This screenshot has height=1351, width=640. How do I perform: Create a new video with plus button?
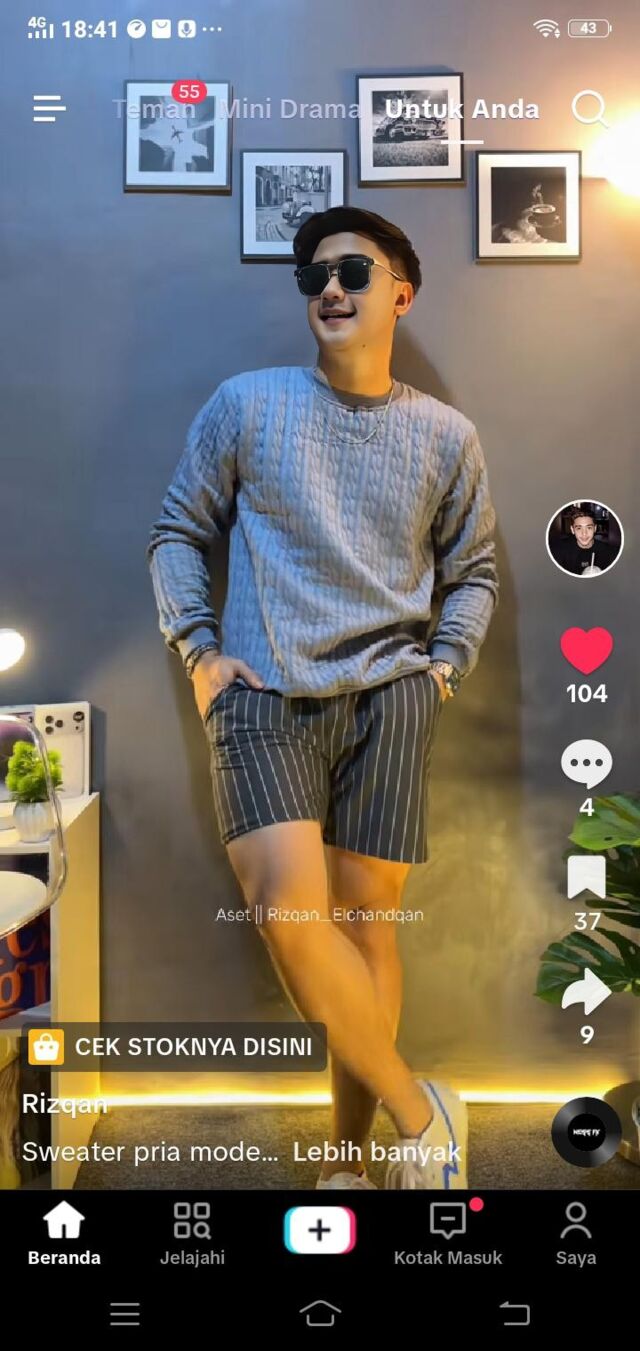click(320, 1230)
